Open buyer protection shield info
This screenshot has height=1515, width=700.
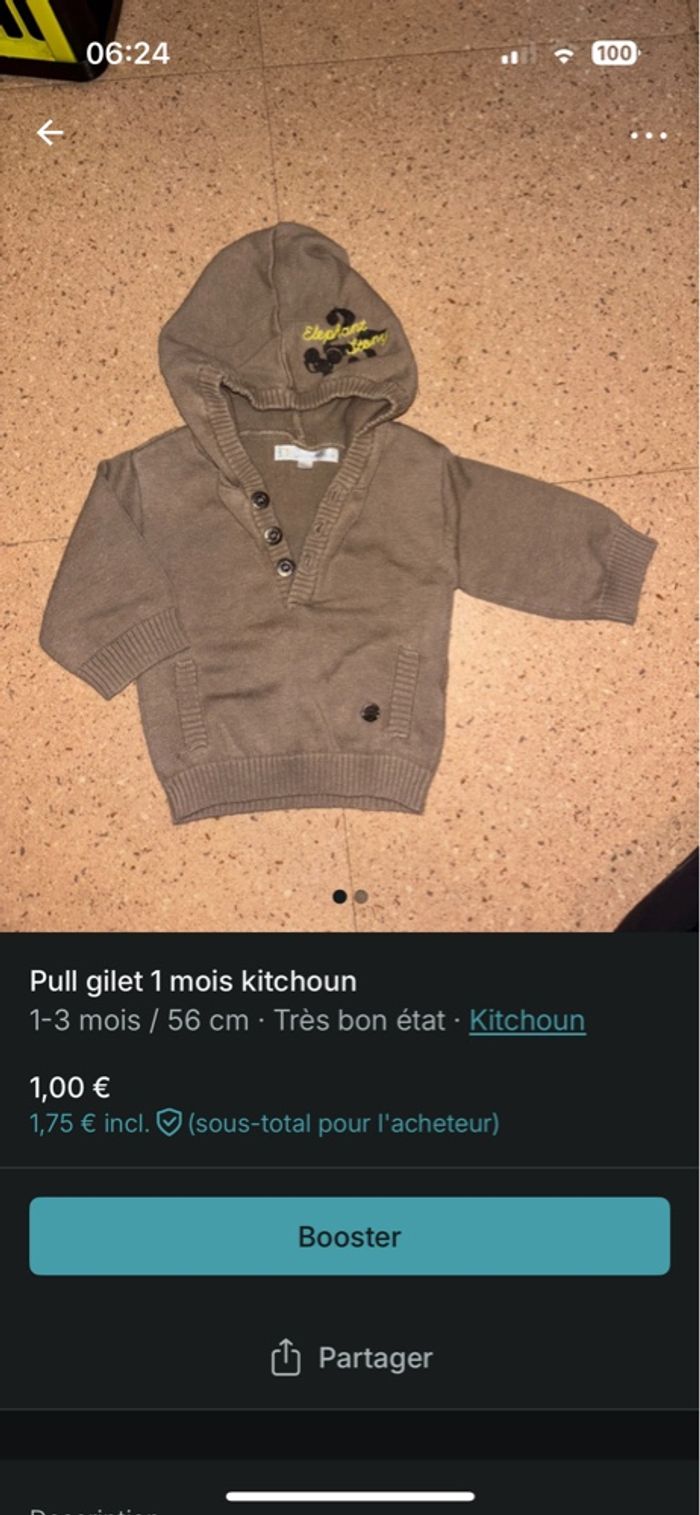coord(169,1123)
